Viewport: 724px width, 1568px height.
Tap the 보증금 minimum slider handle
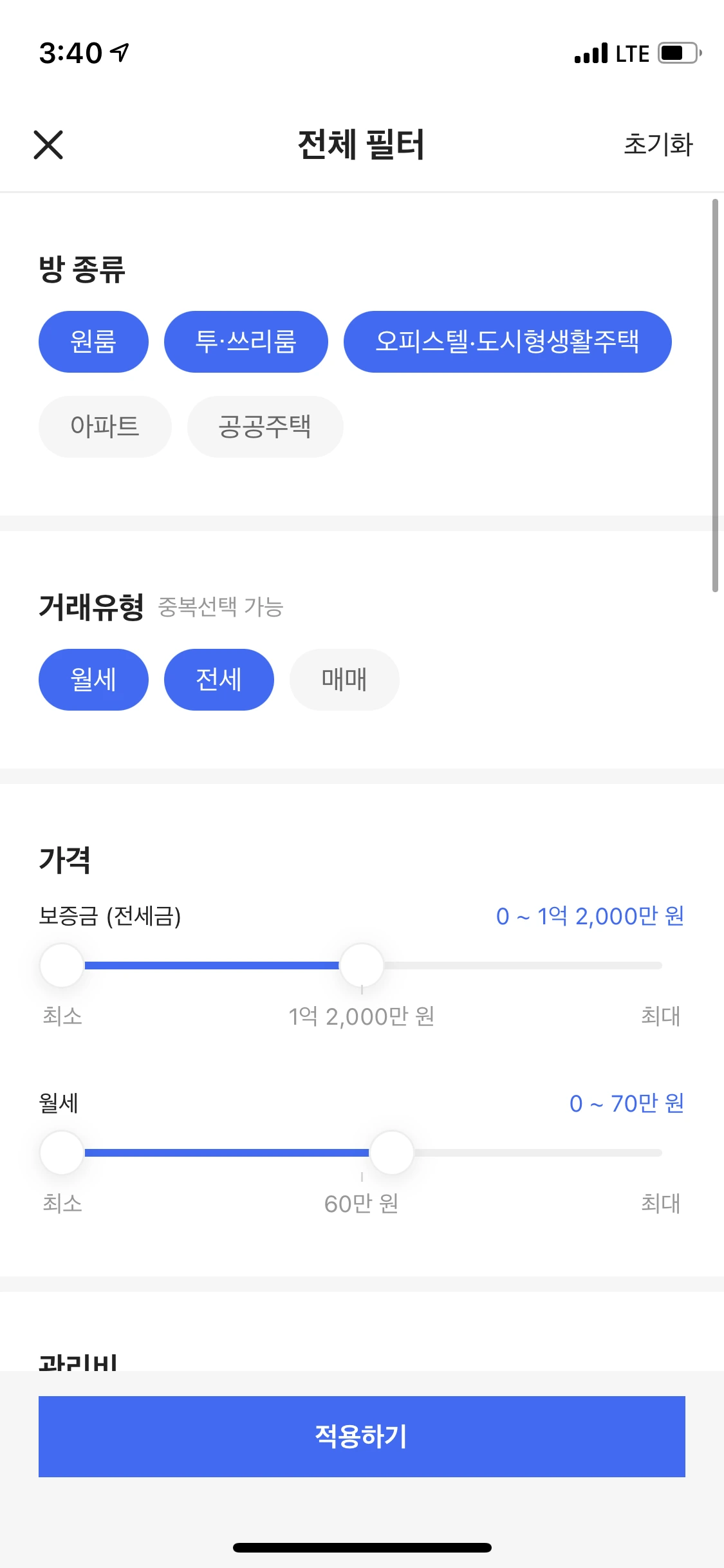coord(62,965)
